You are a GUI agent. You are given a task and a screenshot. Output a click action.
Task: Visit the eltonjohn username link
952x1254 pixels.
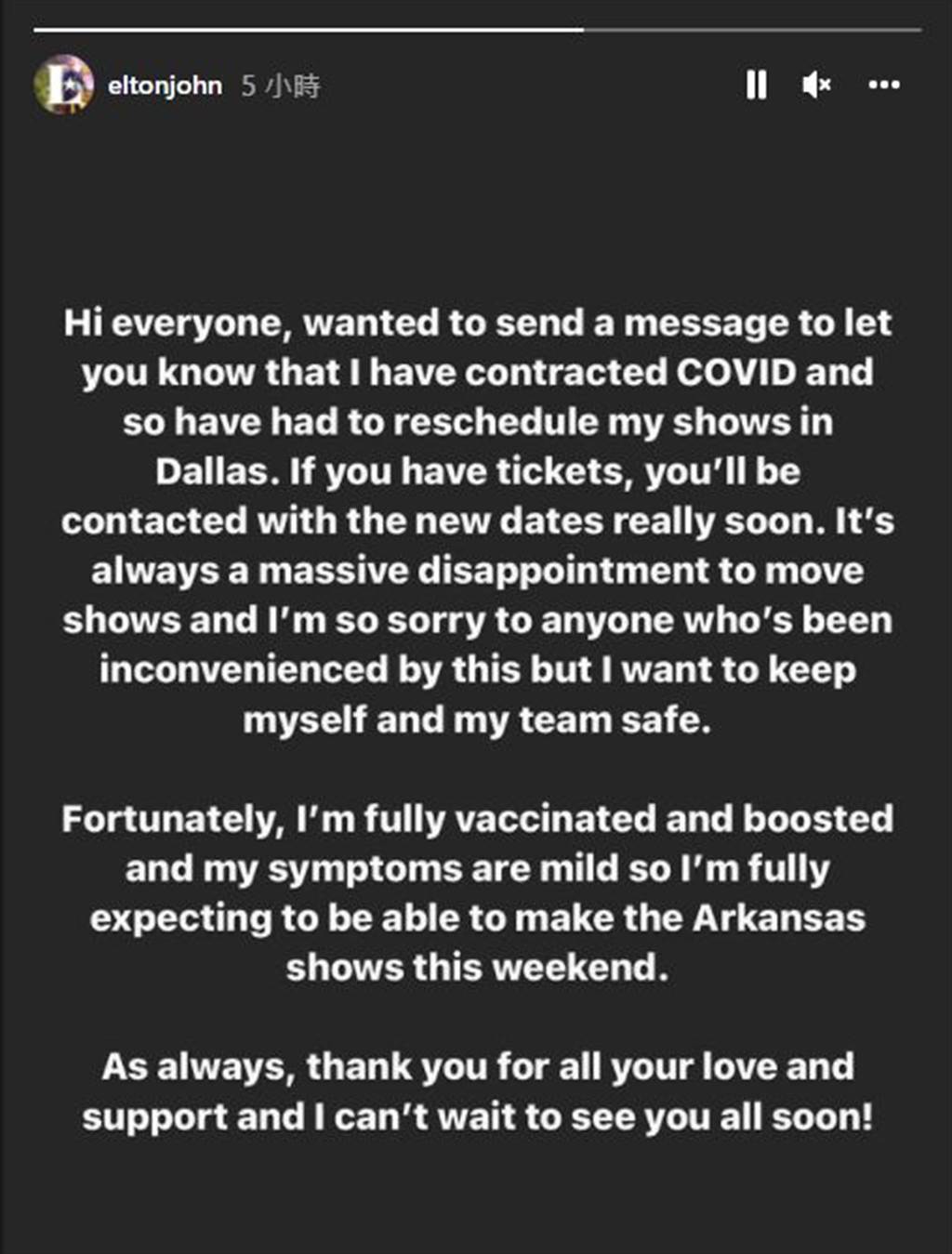tap(165, 86)
